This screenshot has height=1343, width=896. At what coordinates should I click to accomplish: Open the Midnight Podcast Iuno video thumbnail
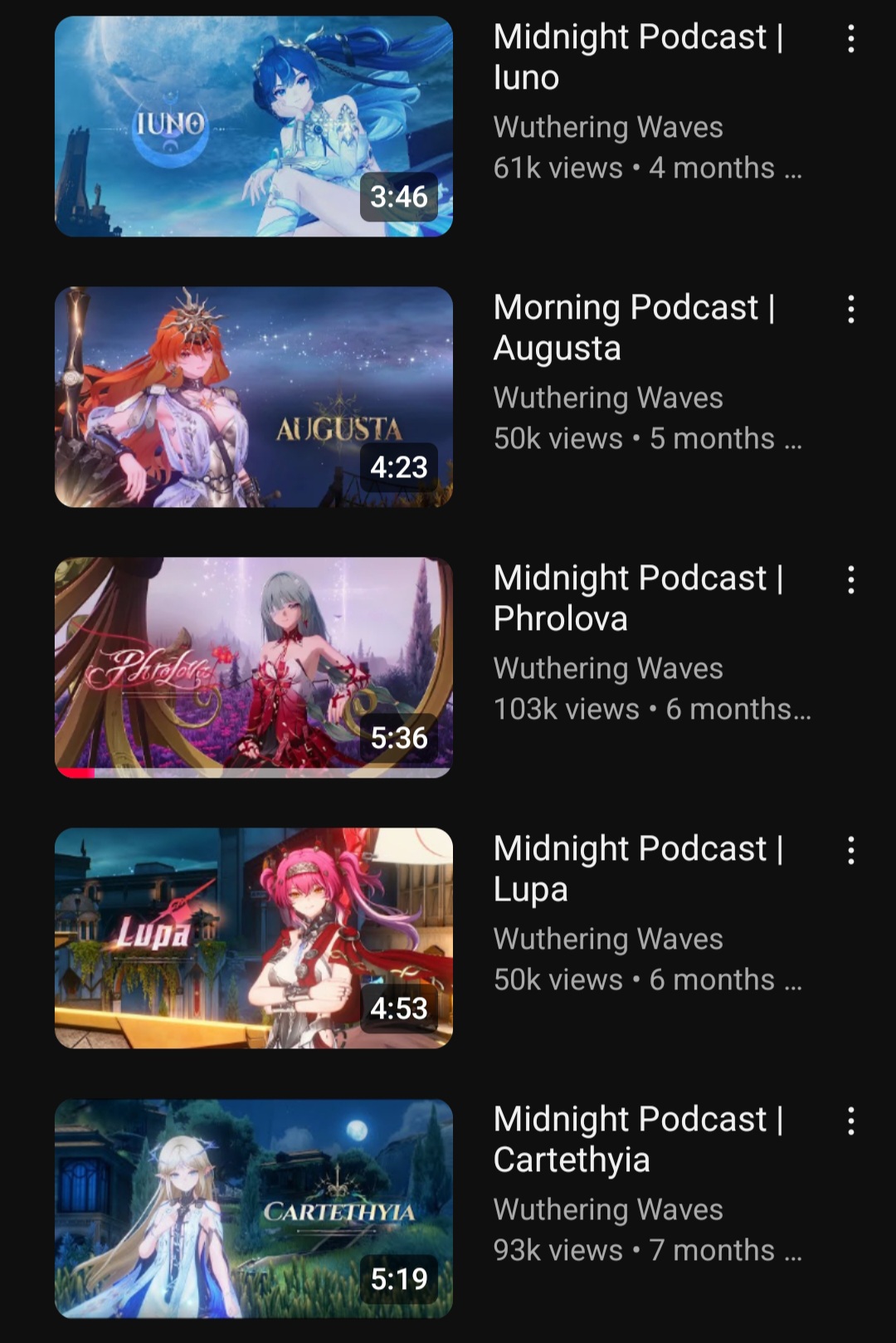point(254,126)
